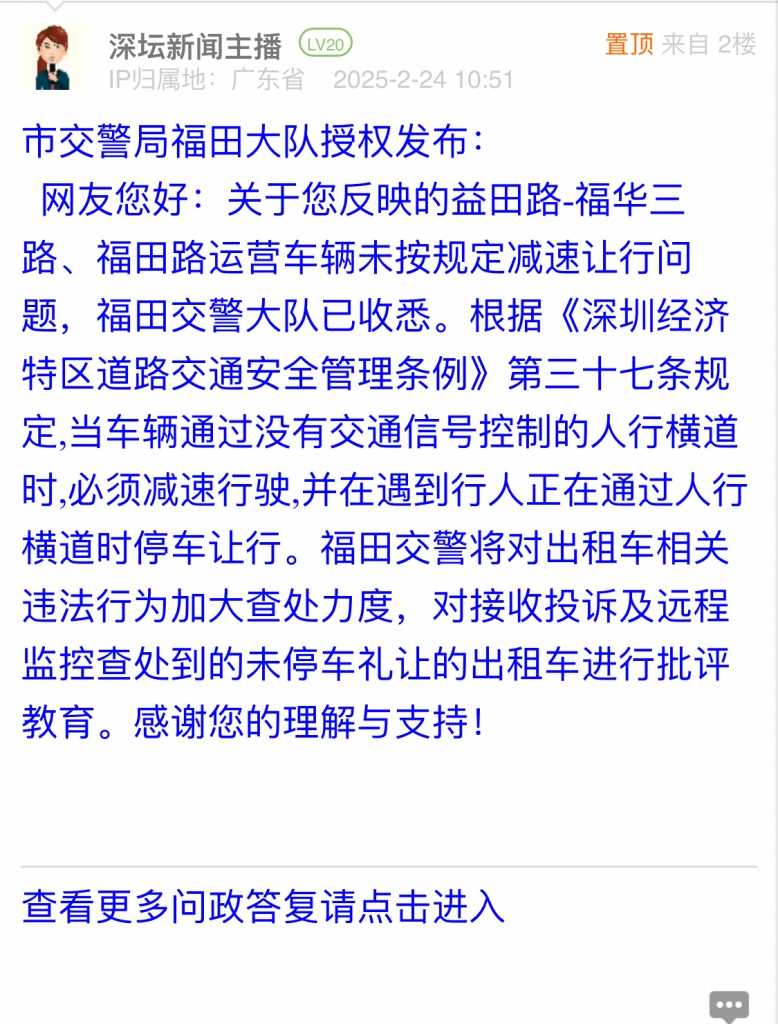Open 查看更多问政答复请点击进入 link
The width and height of the screenshot is (778, 1024).
coord(263,906)
